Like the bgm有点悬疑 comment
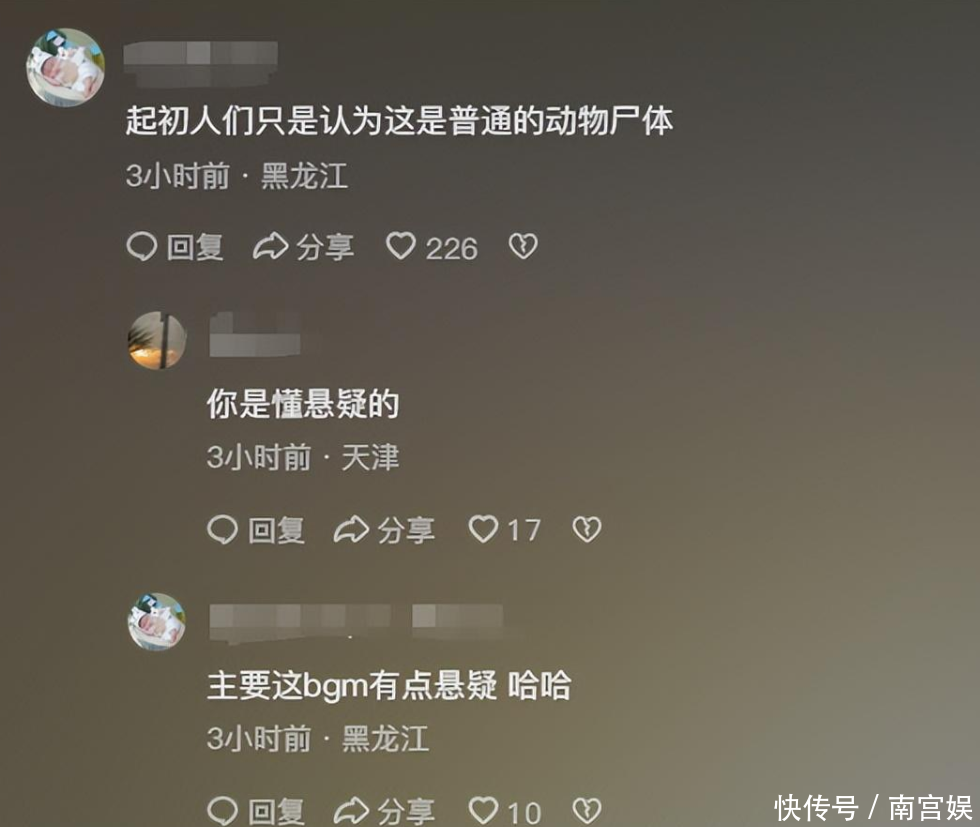The width and height of the screenshot is (980, 827). (484, 809)
